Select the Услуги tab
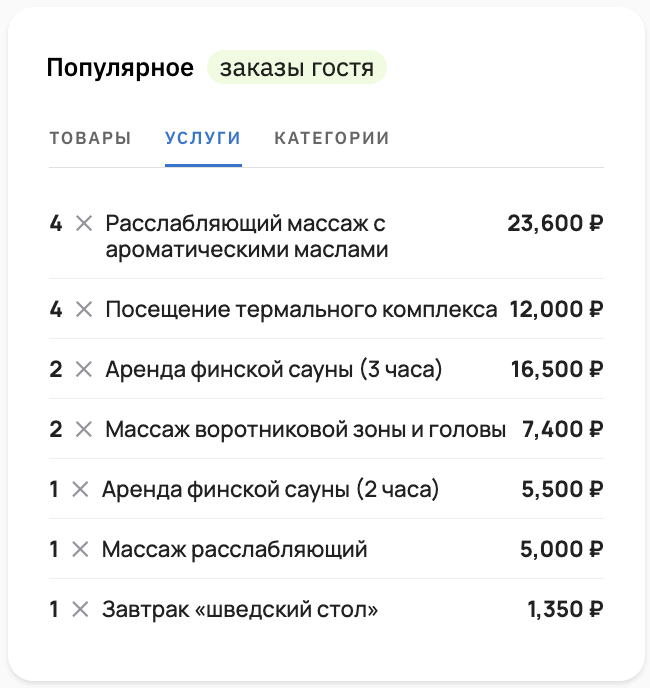 click(x=203, y=138)
